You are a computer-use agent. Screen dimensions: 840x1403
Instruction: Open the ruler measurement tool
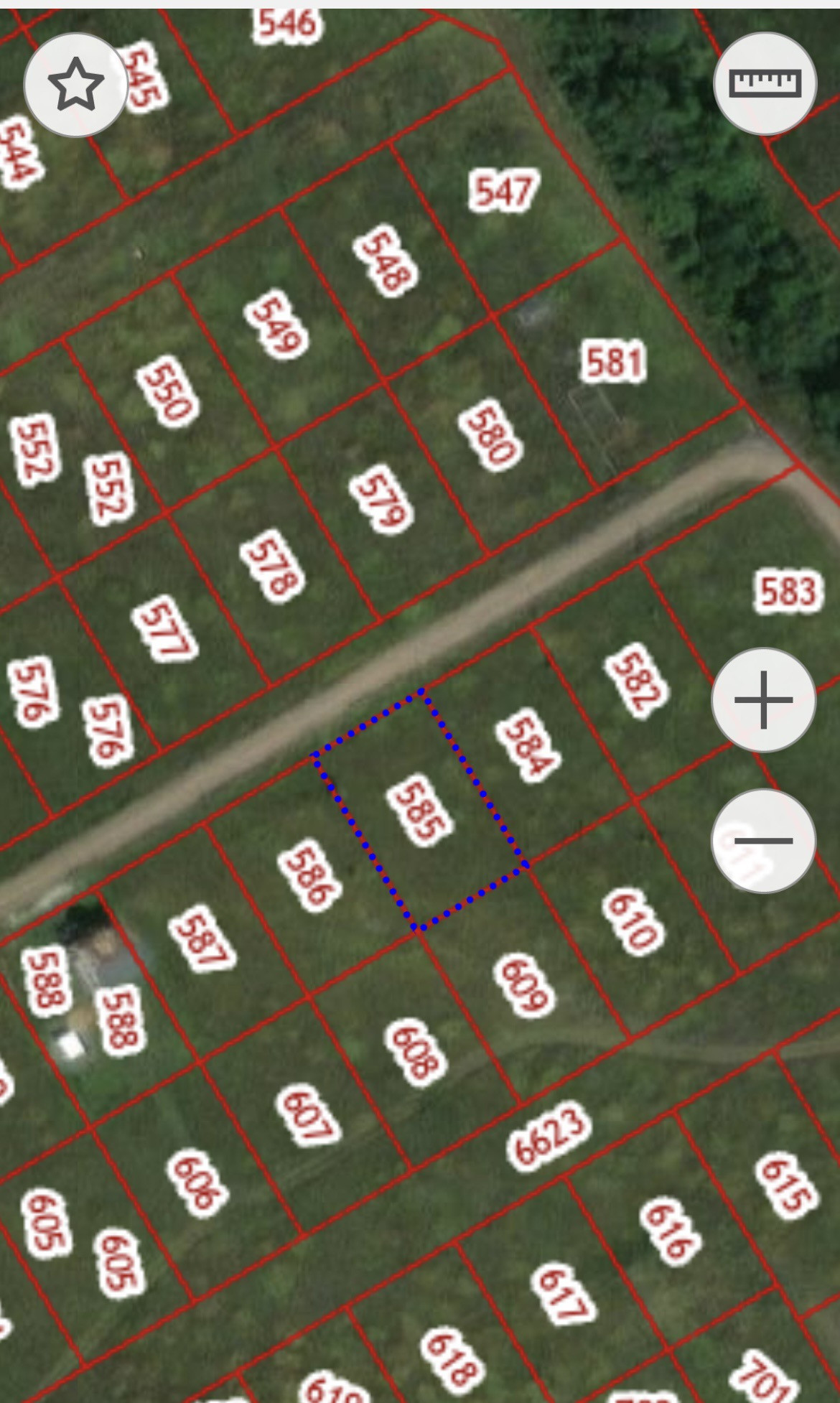[765, 83]
